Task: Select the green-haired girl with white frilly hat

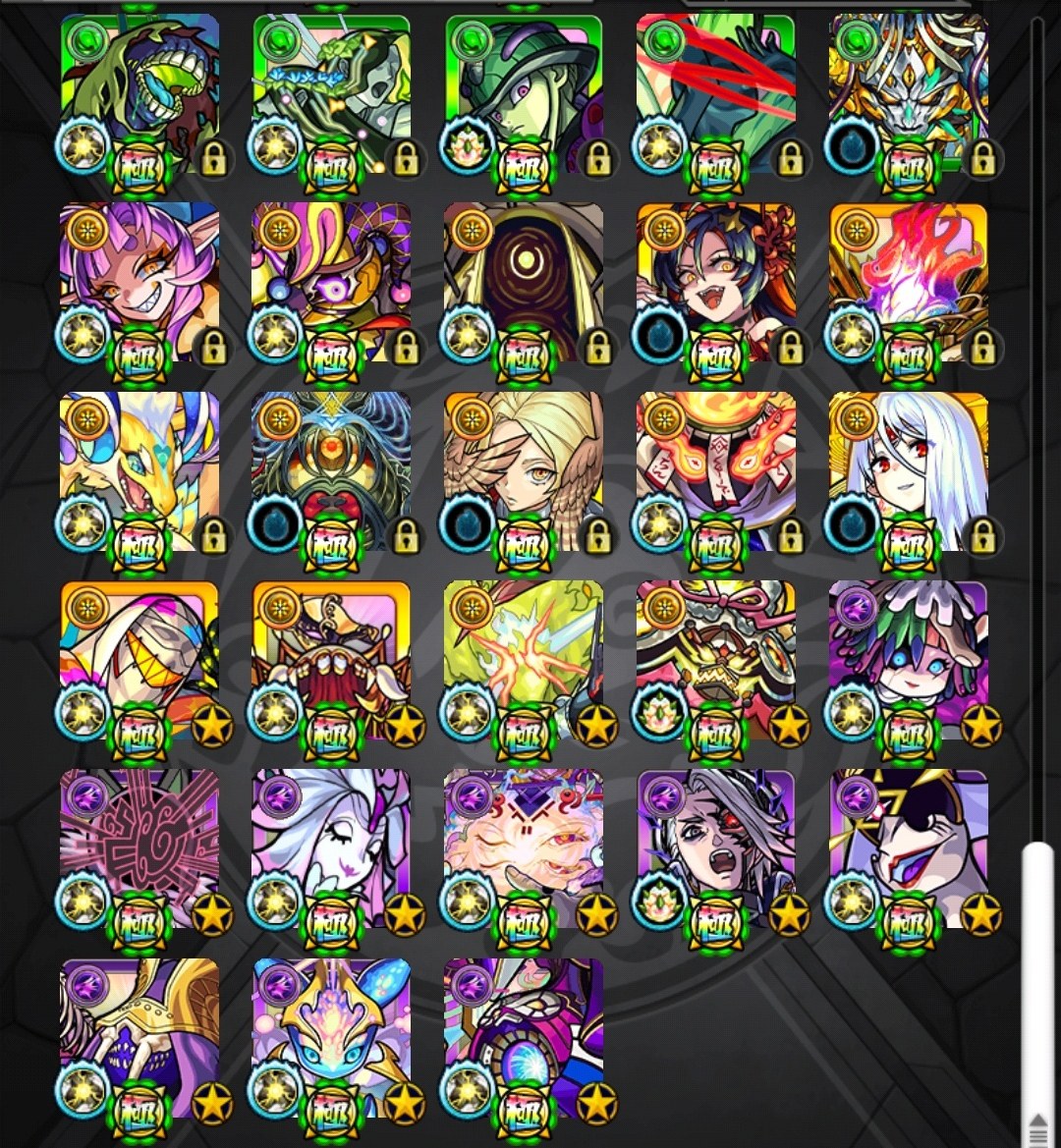Action: [909, 659]
